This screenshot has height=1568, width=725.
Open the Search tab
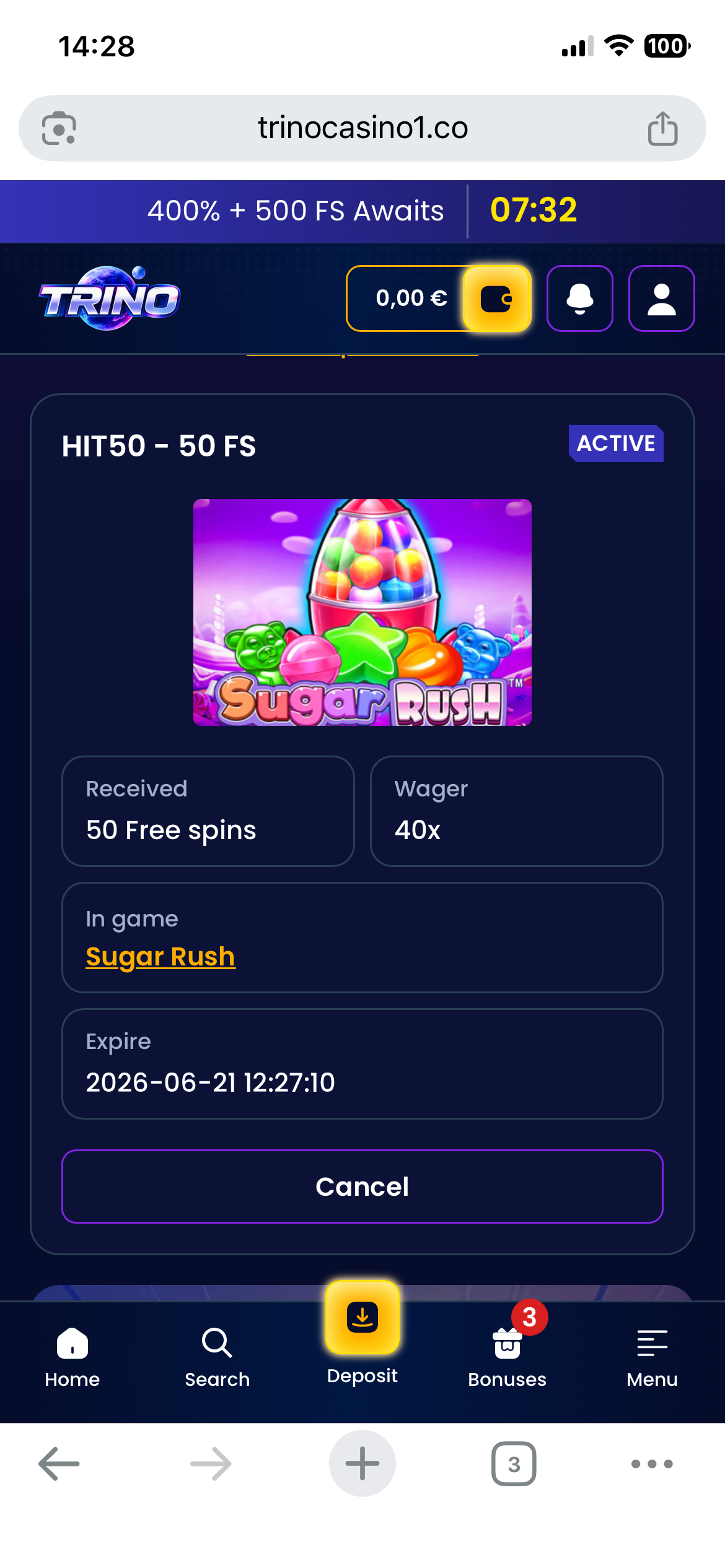[x=217, y=1357]
